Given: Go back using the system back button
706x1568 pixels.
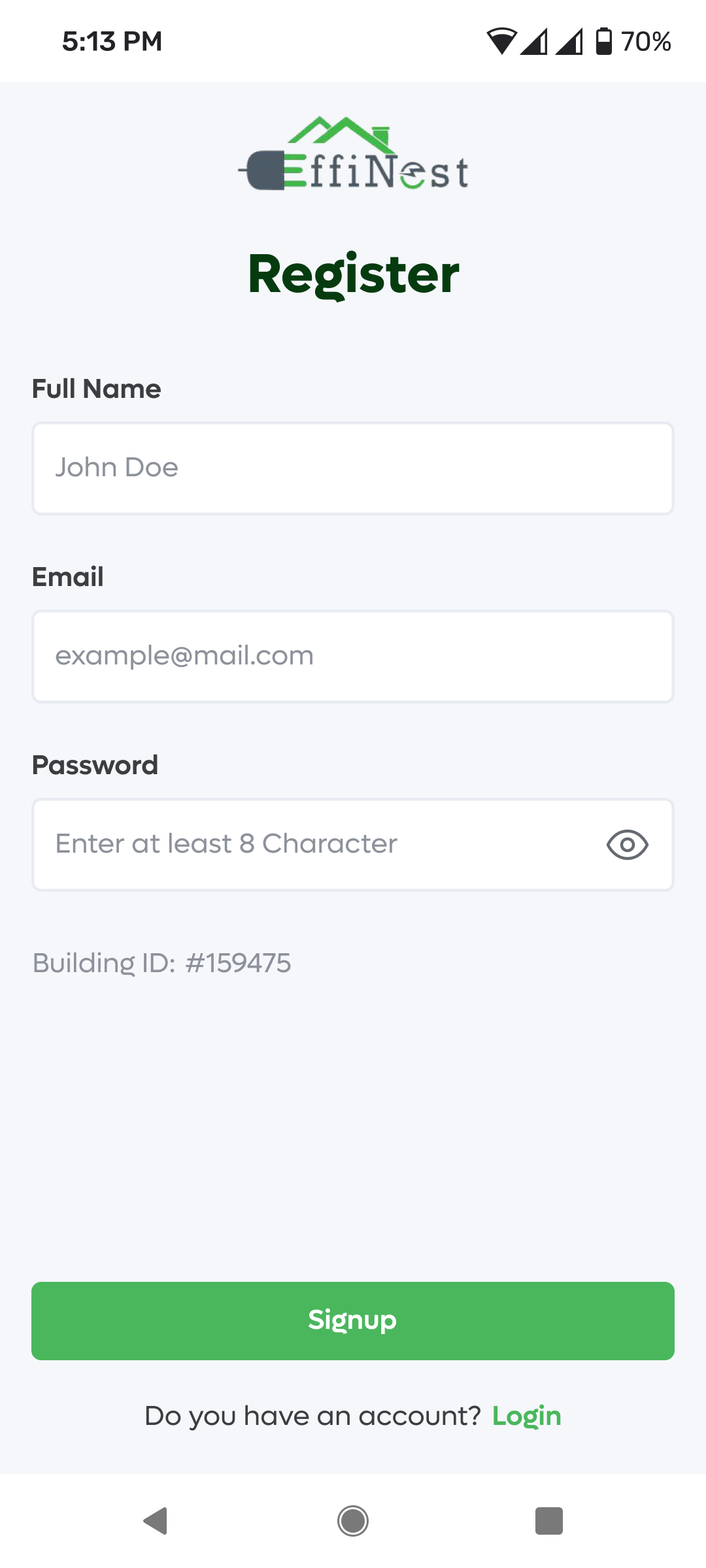Looking at the screenshot, I should coord(156,1521).
